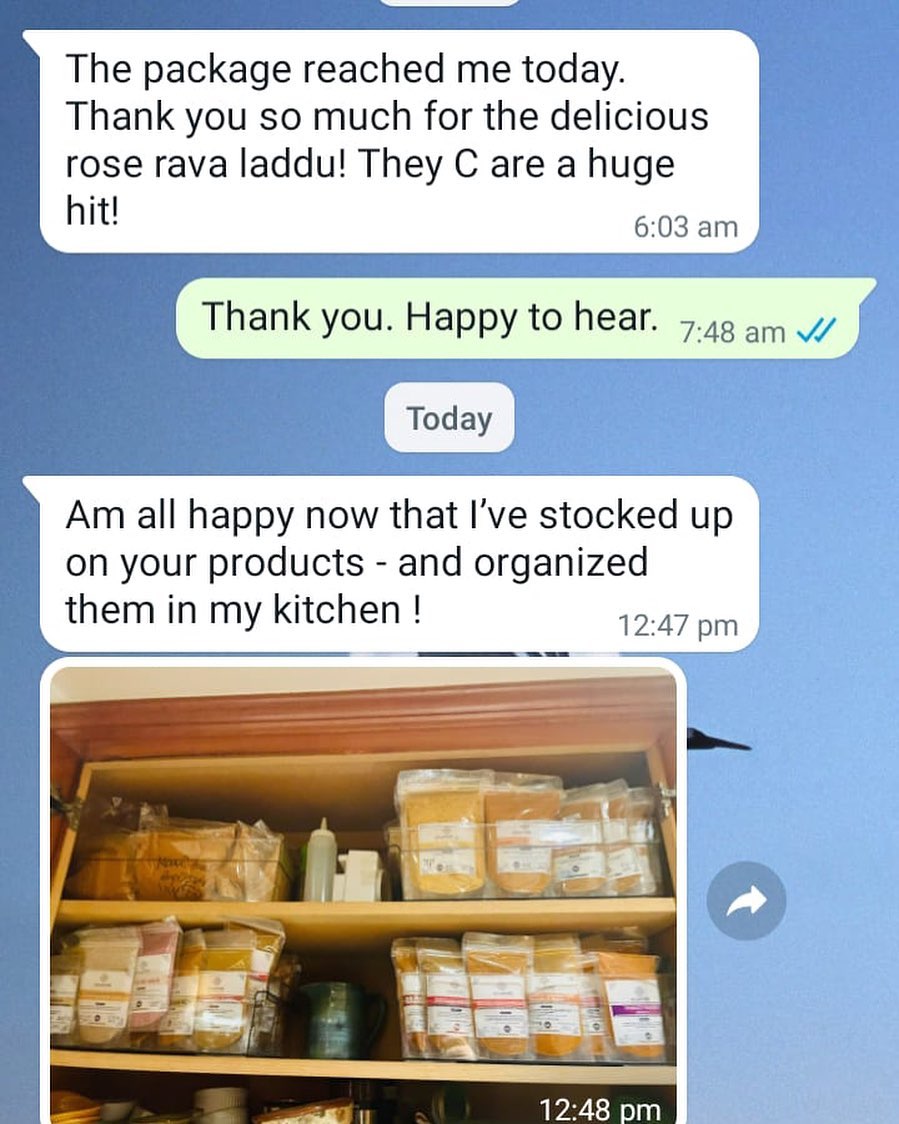Open the kitchen shelf photo sent at 12:48 pm
This screenshot has height=1124, width=899.
point(362,890)
